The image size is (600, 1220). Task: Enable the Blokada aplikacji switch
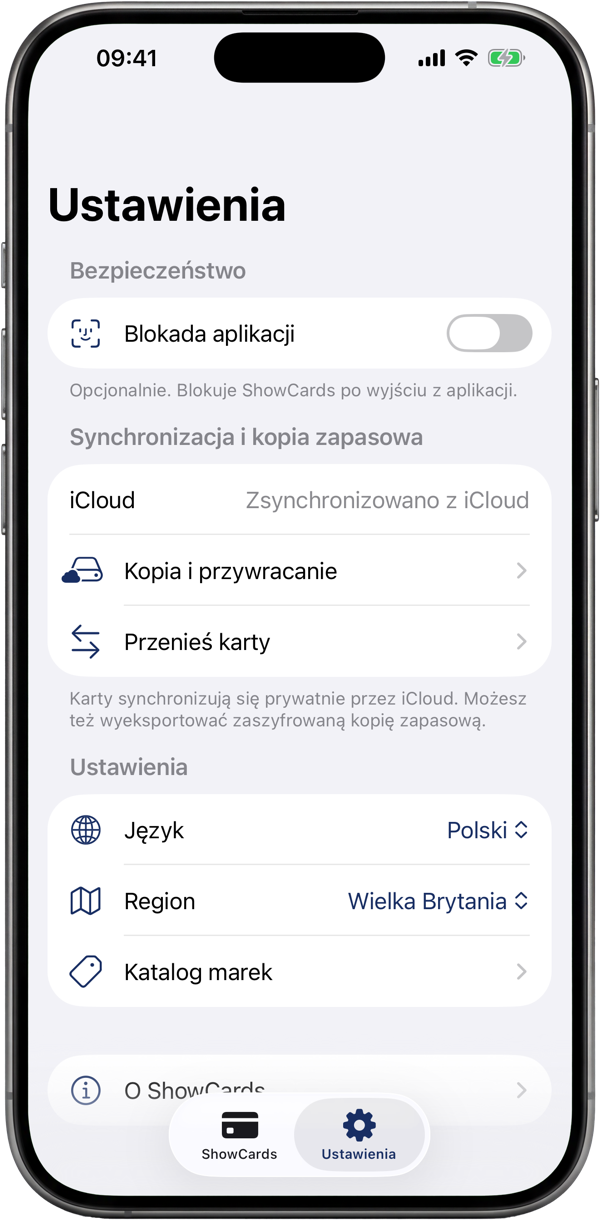pos(489,334)
